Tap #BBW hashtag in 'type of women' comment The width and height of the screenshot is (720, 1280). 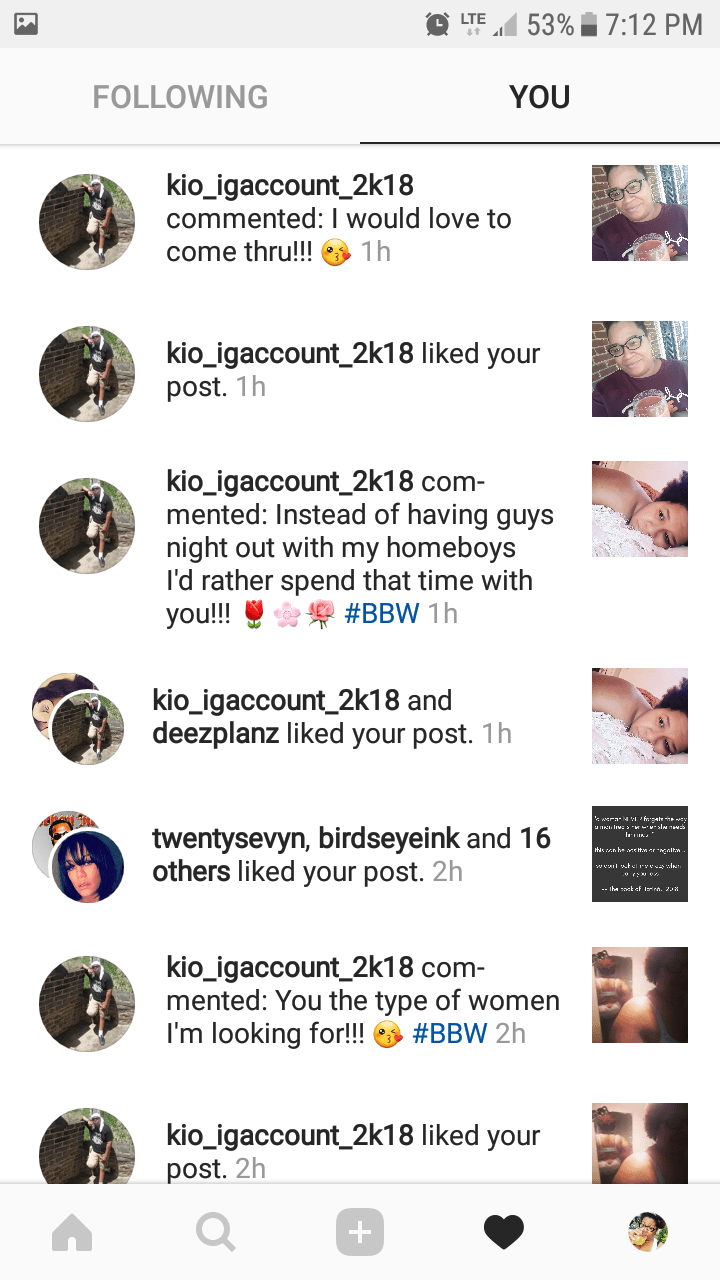(449, 1033)
